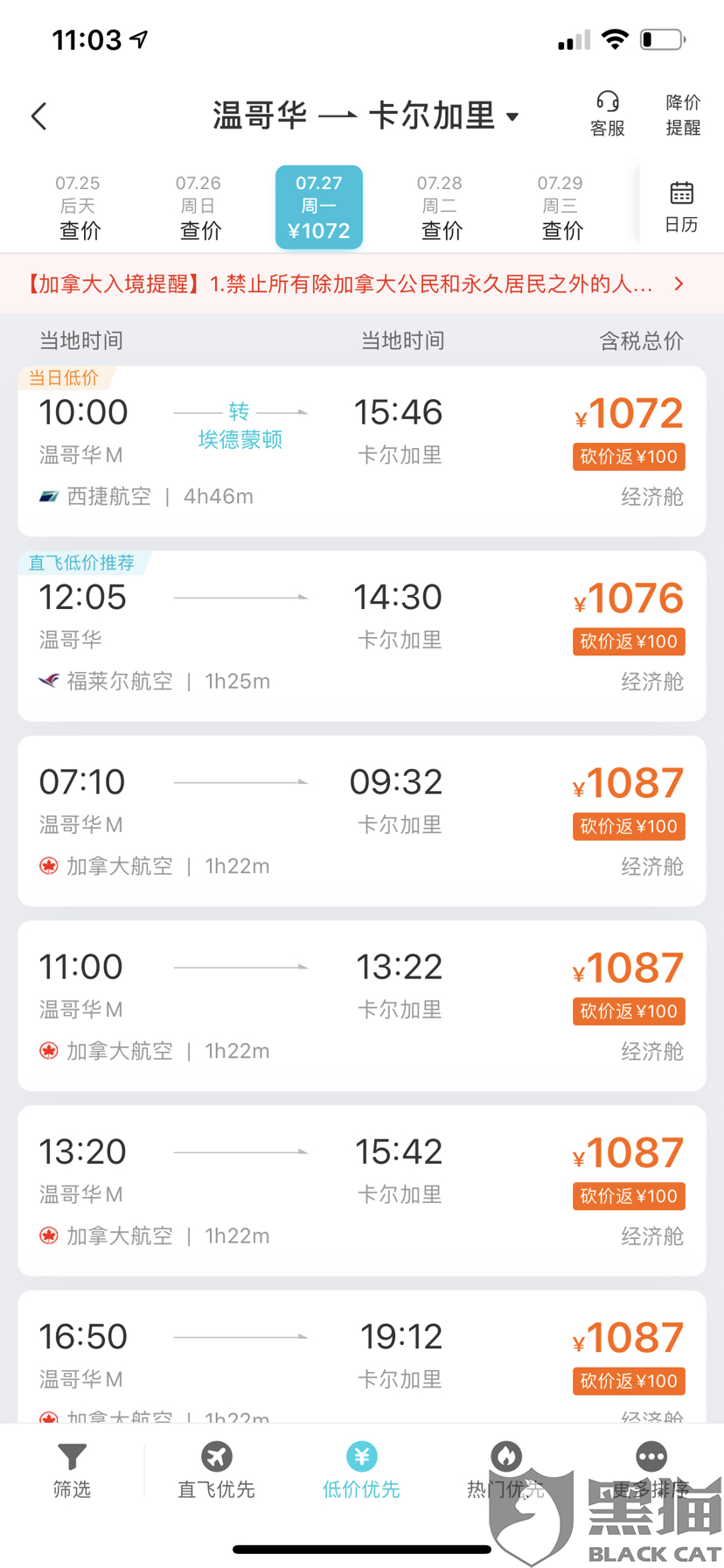This screenshot has height=1568, width=724.
Task: Open the 筛选 filter options
Action: pos(72,1470)
